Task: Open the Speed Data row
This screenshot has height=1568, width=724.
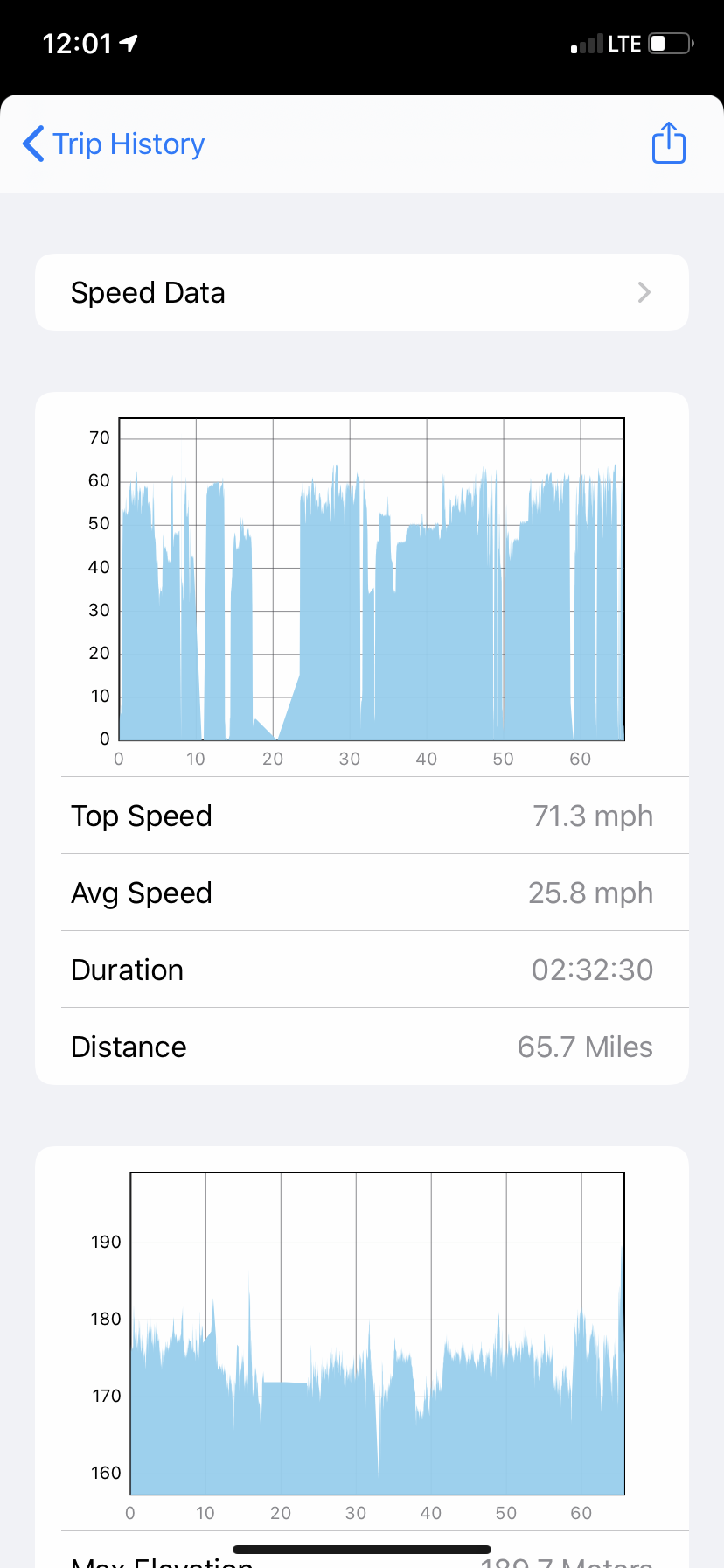Action: pos(362,292)
